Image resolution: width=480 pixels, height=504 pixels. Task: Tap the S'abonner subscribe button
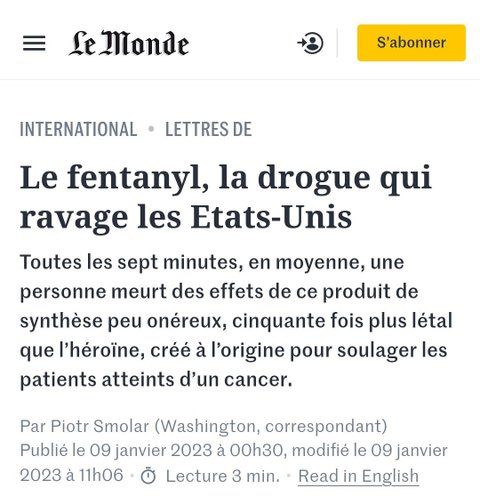click(411, 43)
